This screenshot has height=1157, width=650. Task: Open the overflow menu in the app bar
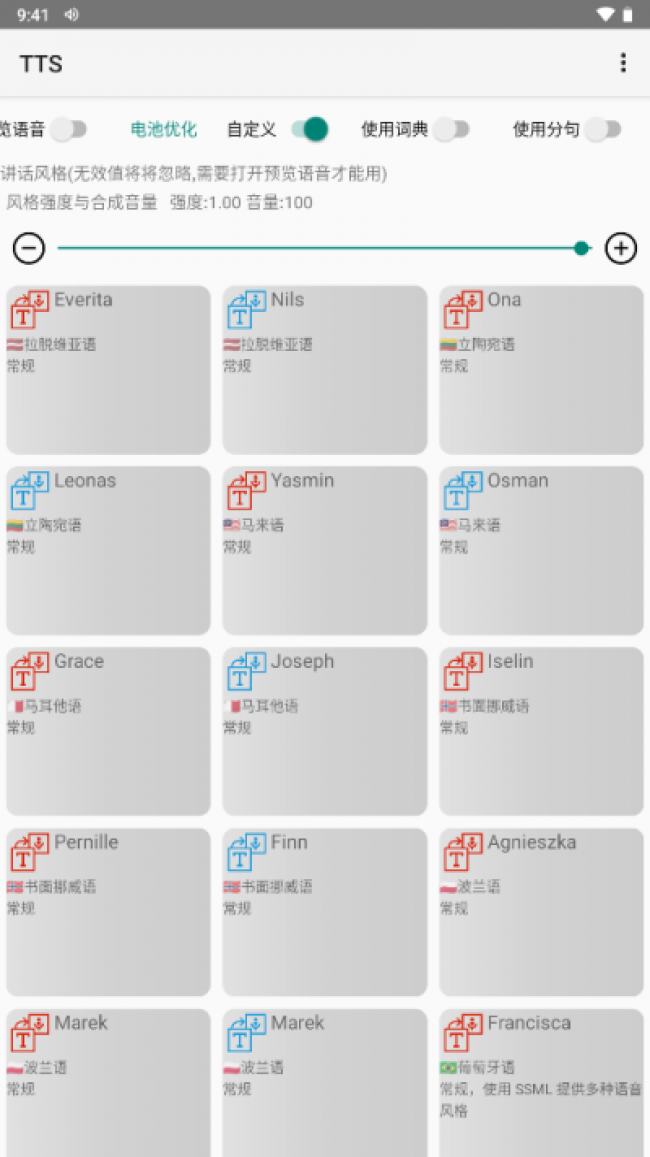pyautogui.click(x=622, y=63)
